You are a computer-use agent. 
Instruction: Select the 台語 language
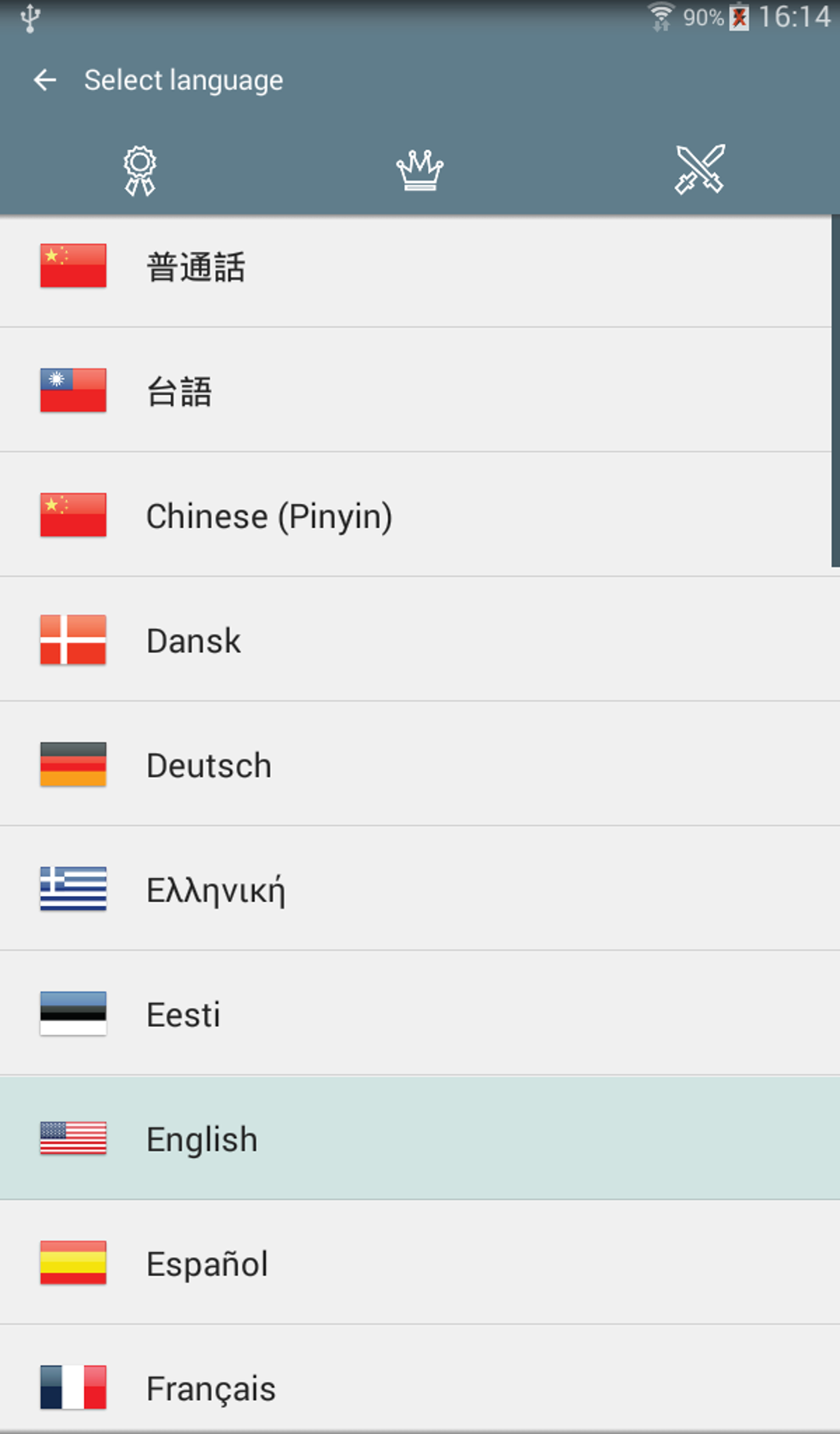click(x=416, y=390)
